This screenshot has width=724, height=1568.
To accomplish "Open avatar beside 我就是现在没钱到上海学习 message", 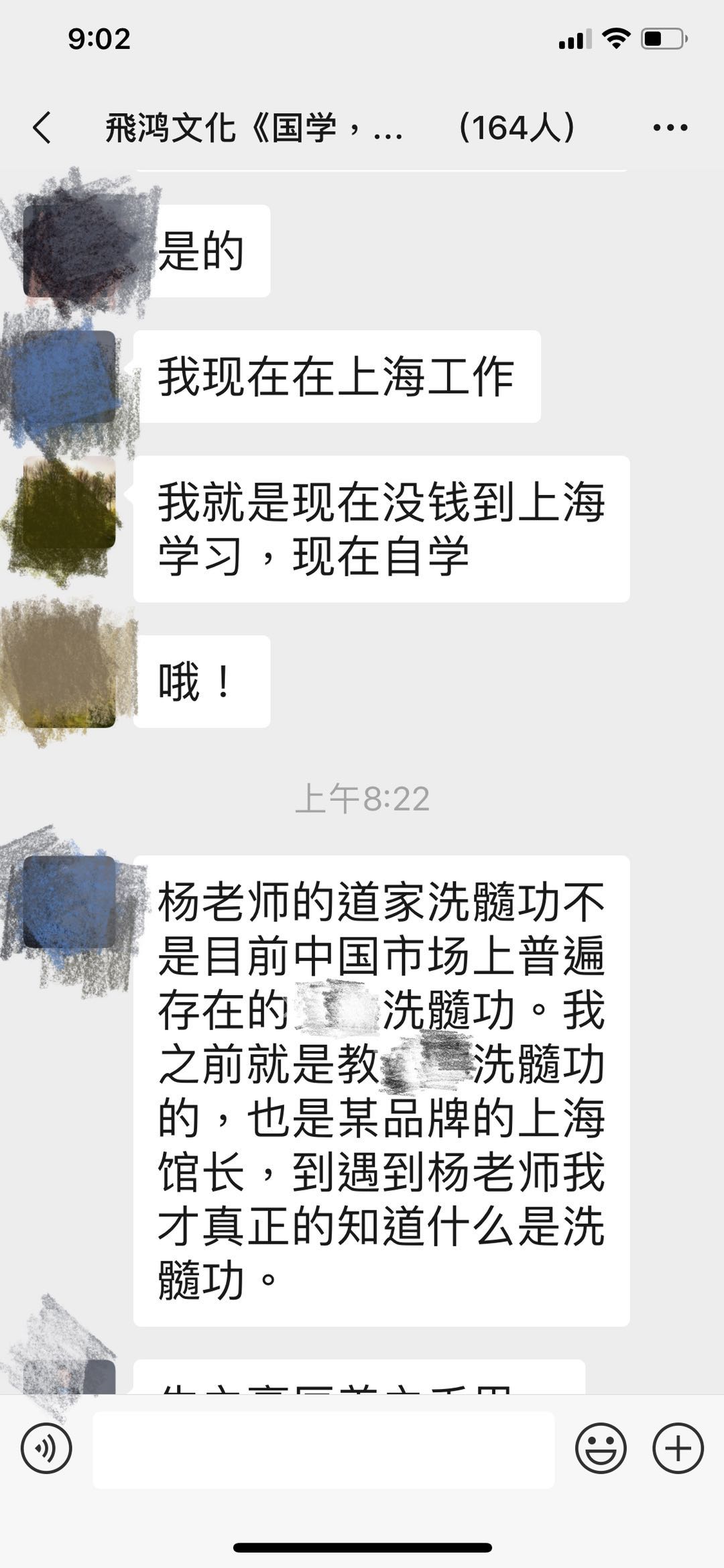I will coord(69,502).
